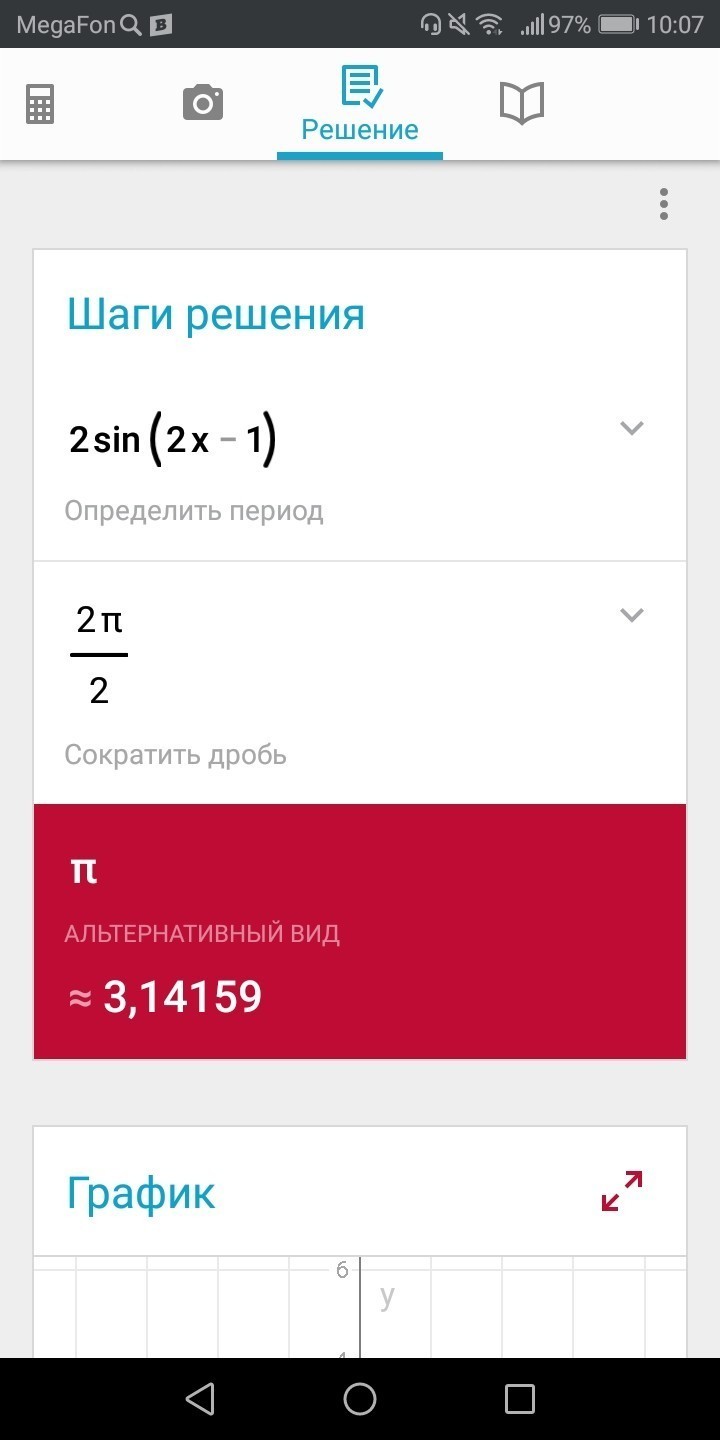Switch to the calculator tab

40,104
